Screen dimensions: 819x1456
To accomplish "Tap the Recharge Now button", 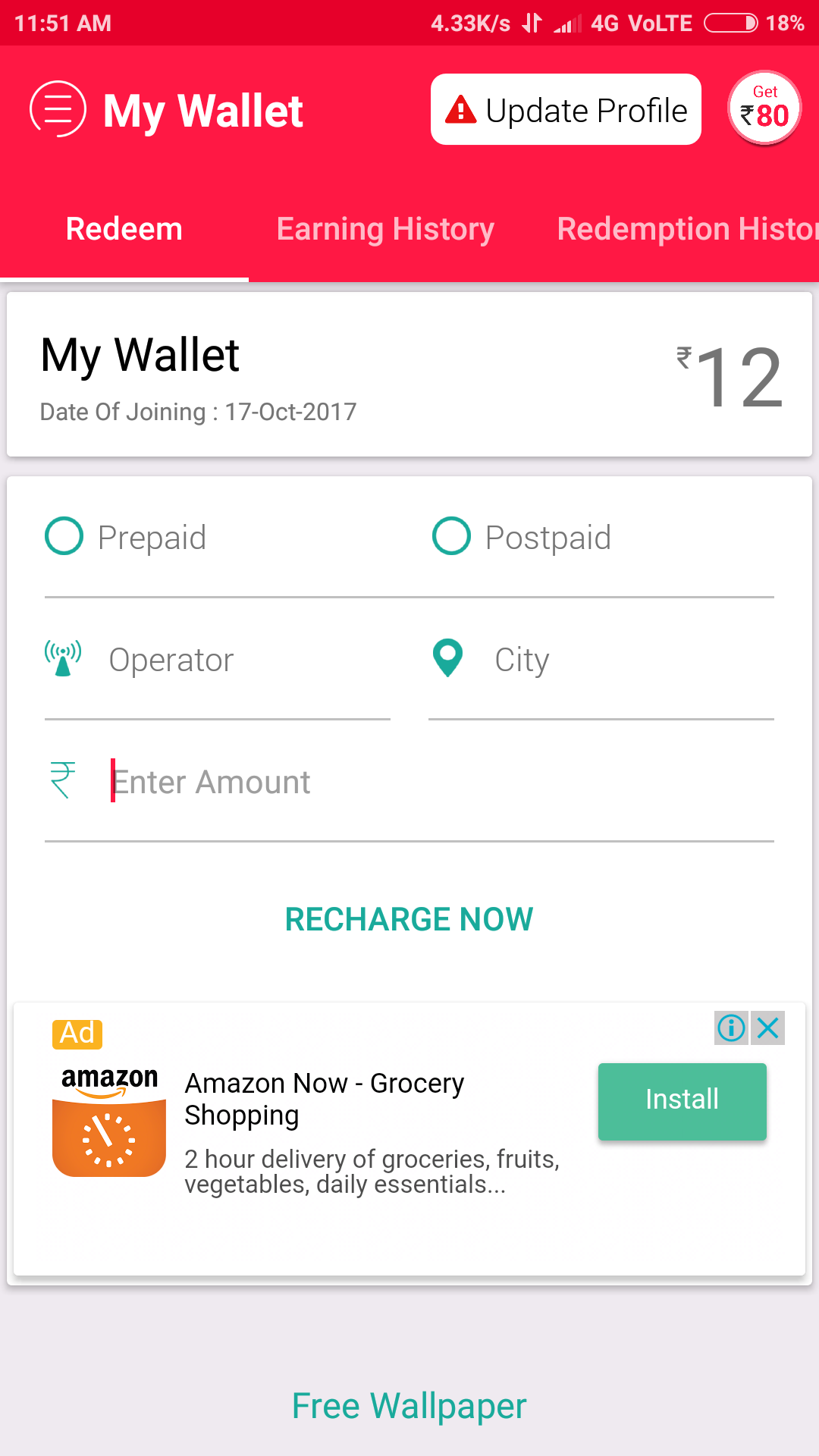I will tap(409, 919).
